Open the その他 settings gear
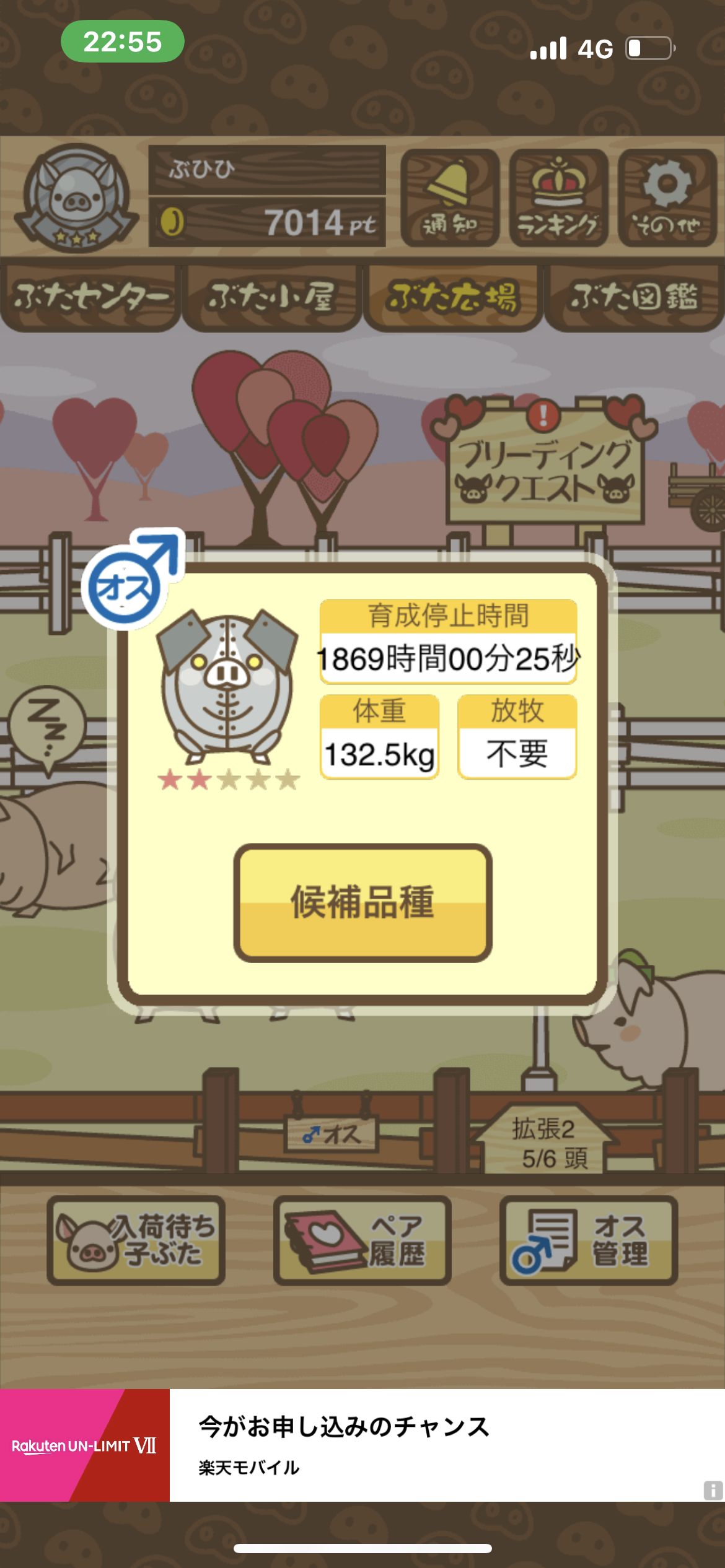Viewport: 725px width, 1568px height. coord(667,198)
